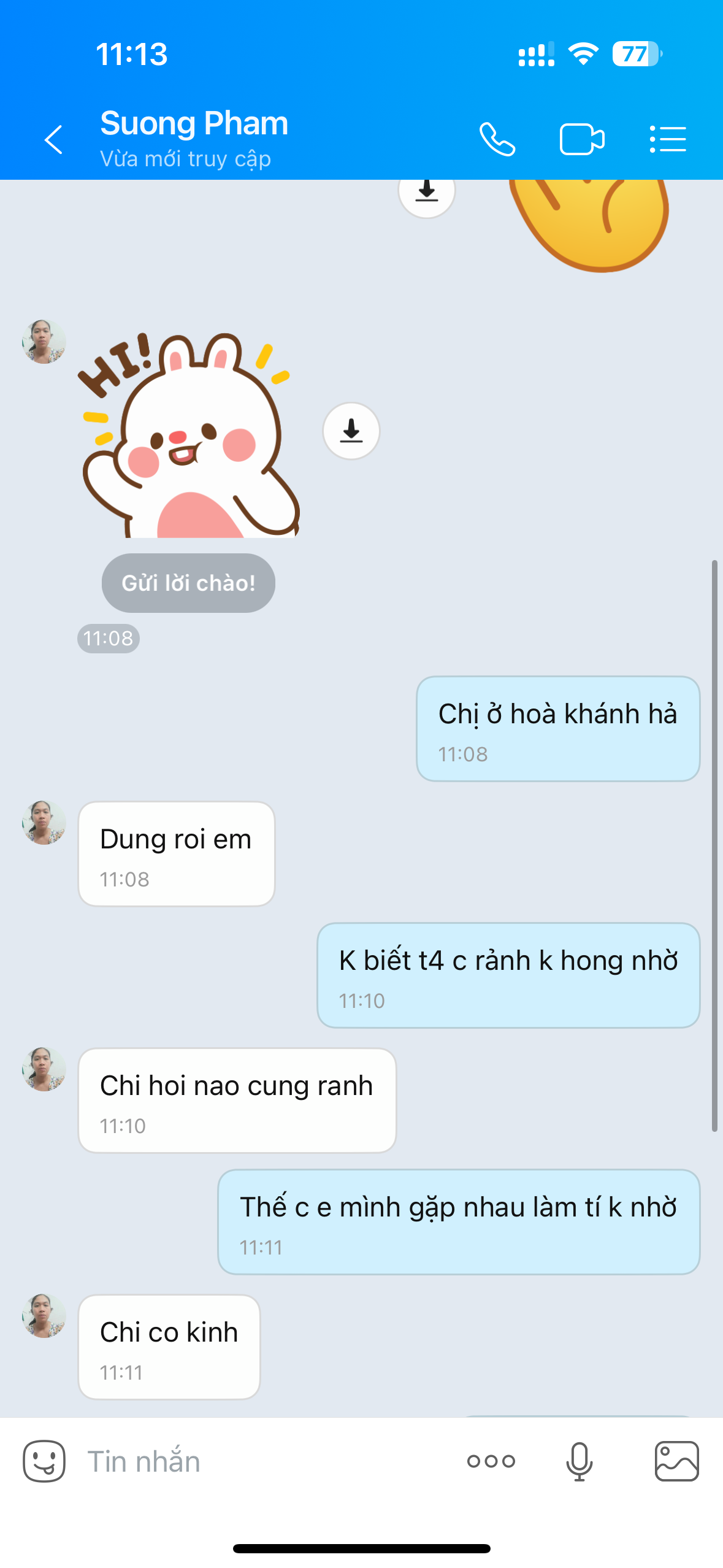The width and height of the screenshot is (723, 1568).
Task: Open the sticker and emoji picker
Action: coord(44,1461)
